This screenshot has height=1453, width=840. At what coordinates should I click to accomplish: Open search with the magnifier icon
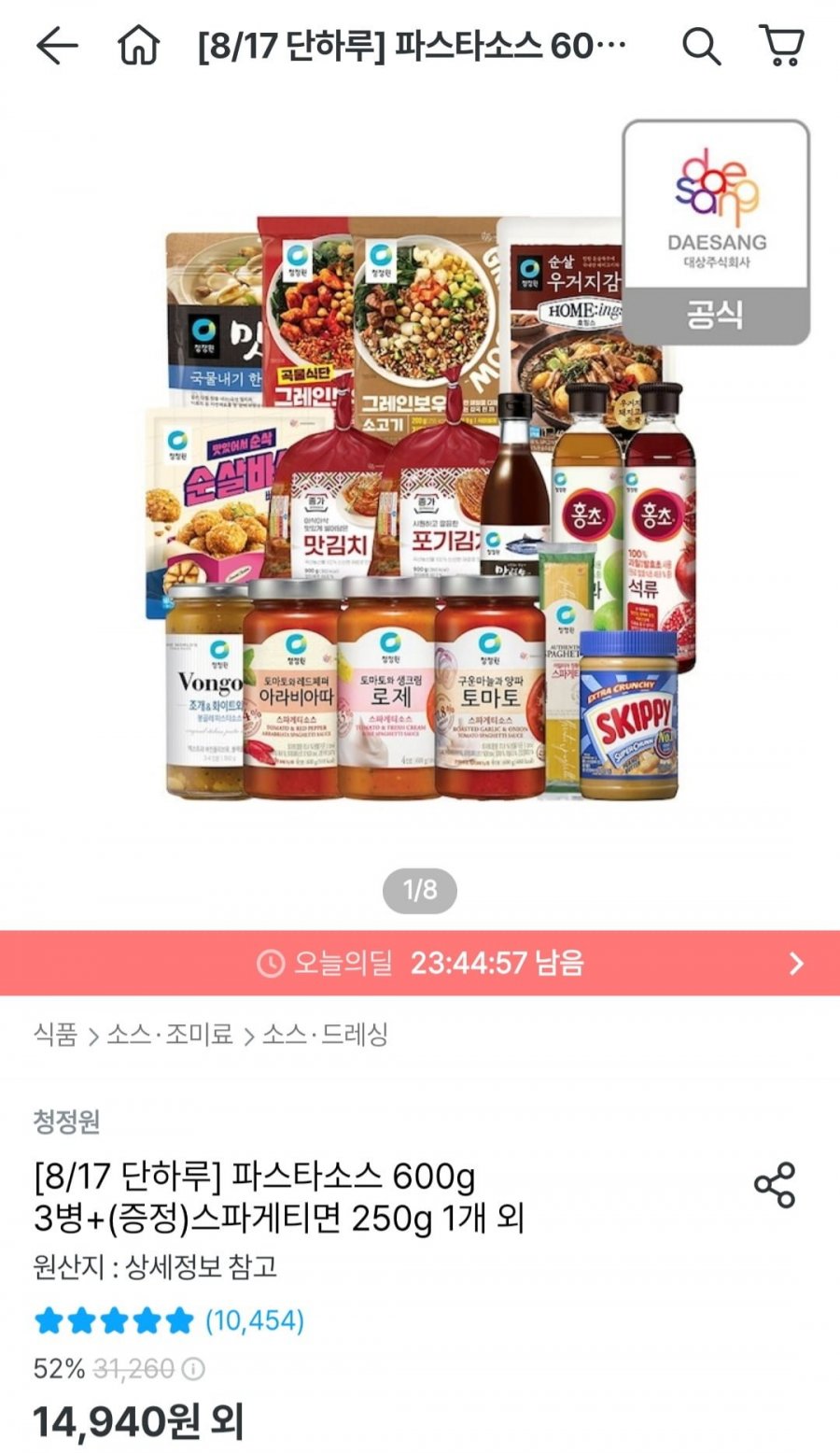coord(700,45)
